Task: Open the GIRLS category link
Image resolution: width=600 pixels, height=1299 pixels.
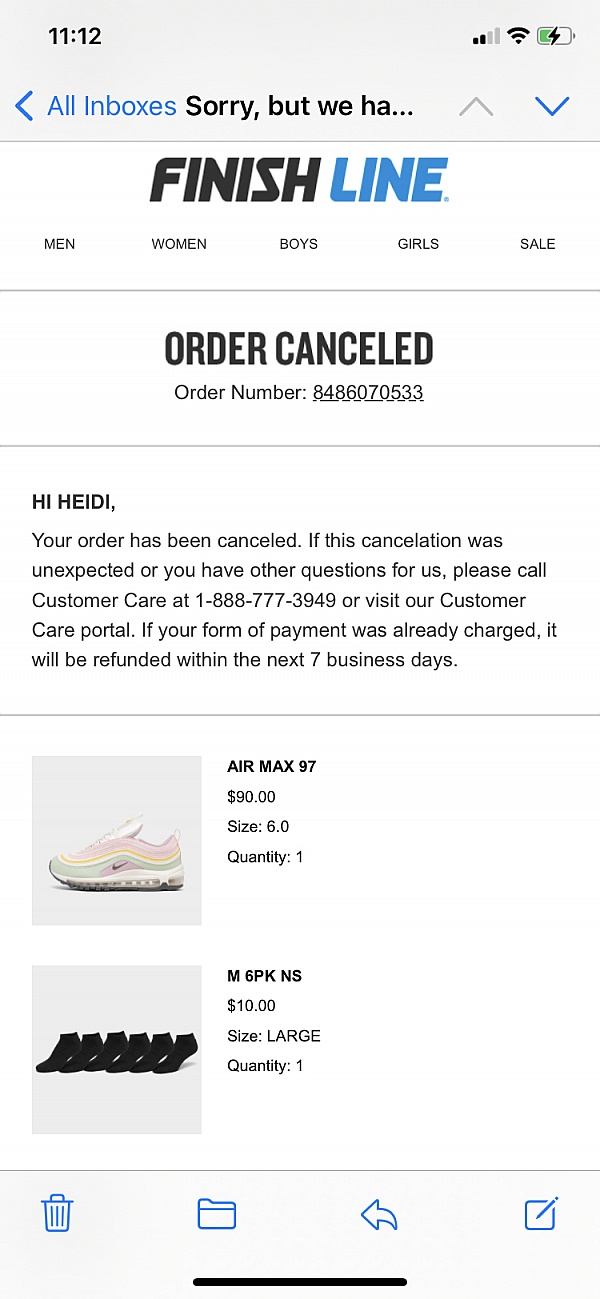Action: [x=418, y=244]
